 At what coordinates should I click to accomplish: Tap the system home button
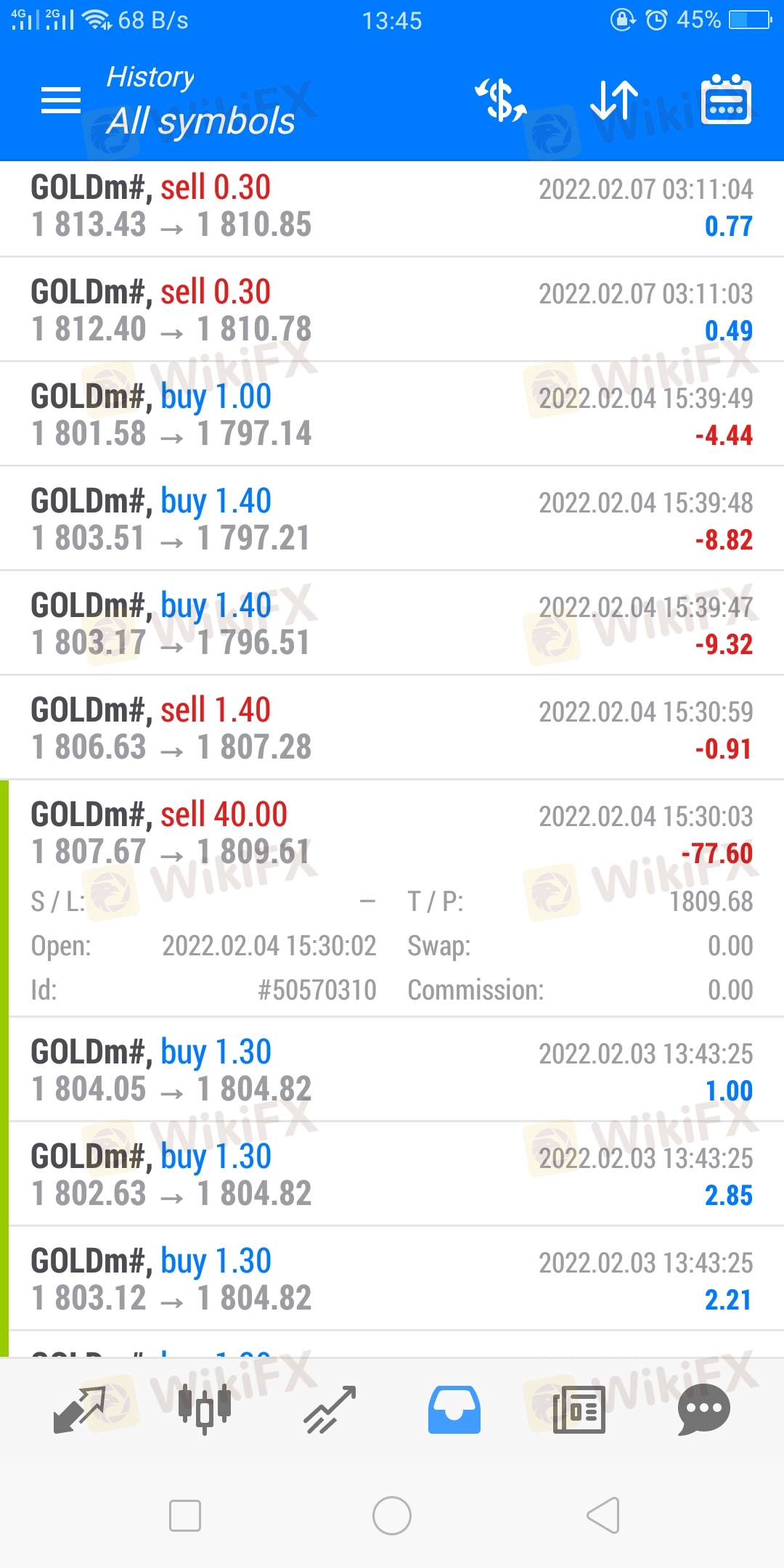pyautogui.click(x=392, y=1516)
